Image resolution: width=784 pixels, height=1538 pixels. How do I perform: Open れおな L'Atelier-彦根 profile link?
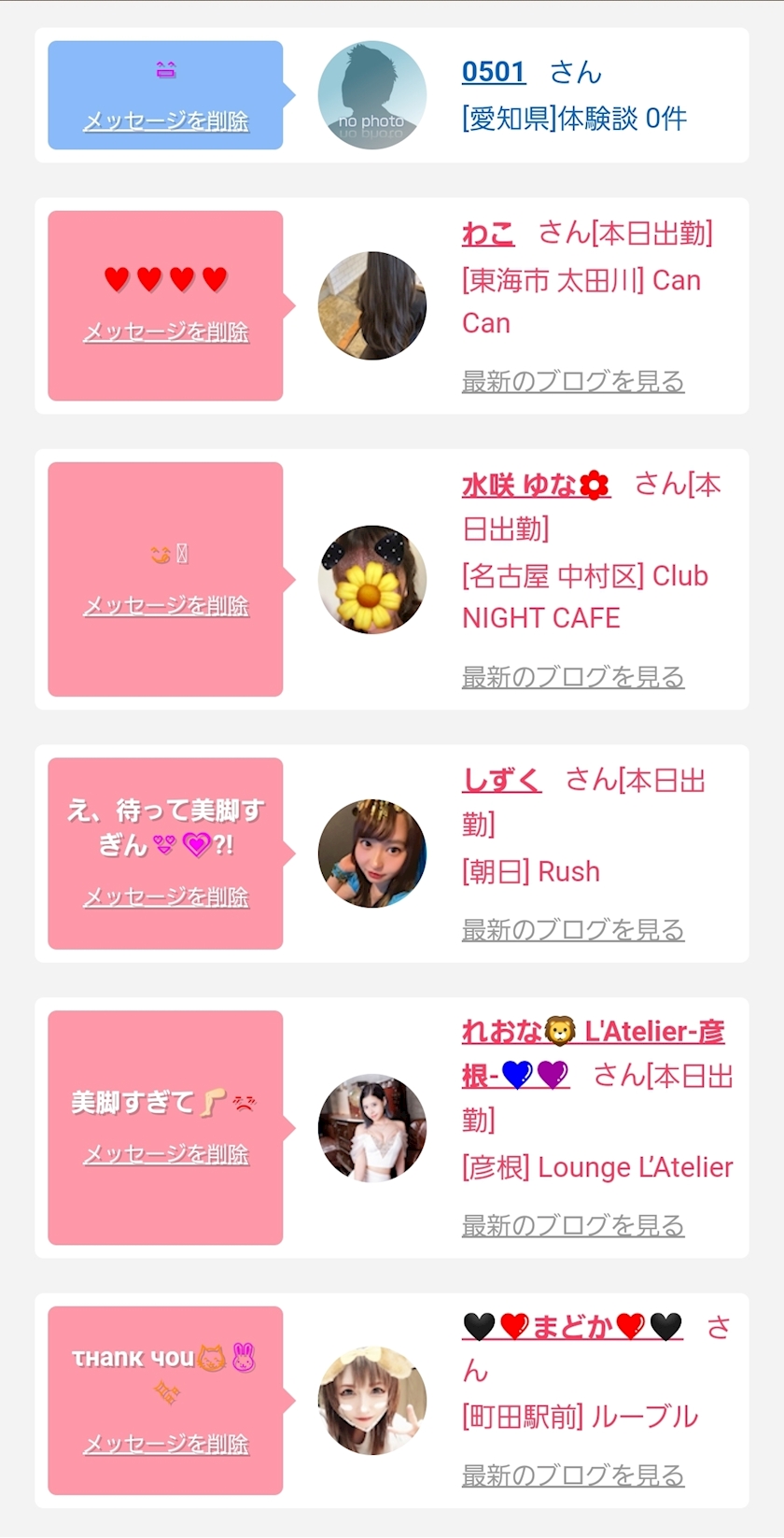coord(593,1032)
